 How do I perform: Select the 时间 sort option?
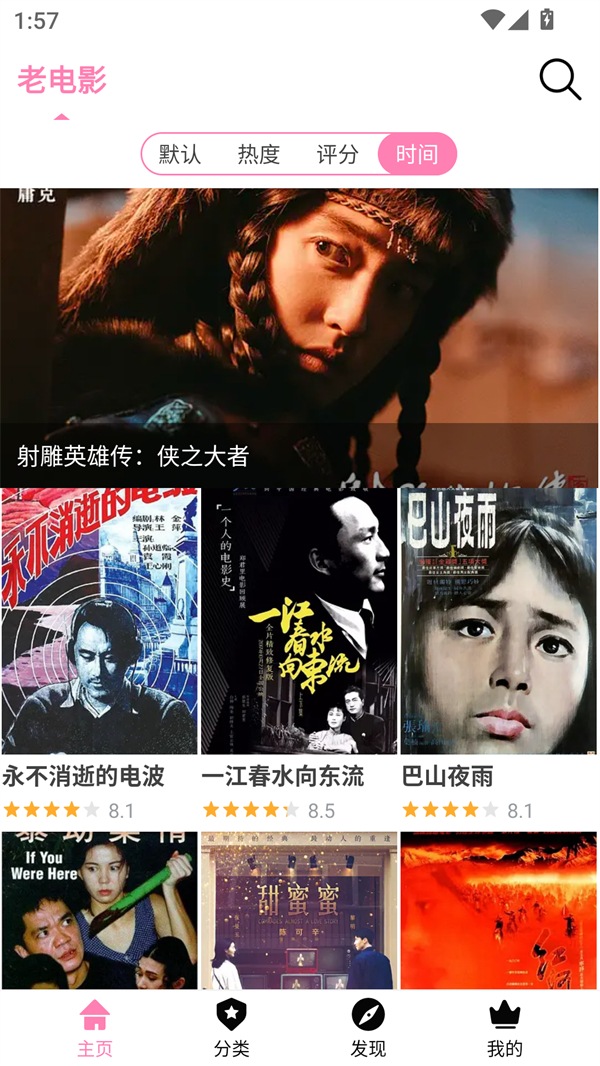coord(416,154)
